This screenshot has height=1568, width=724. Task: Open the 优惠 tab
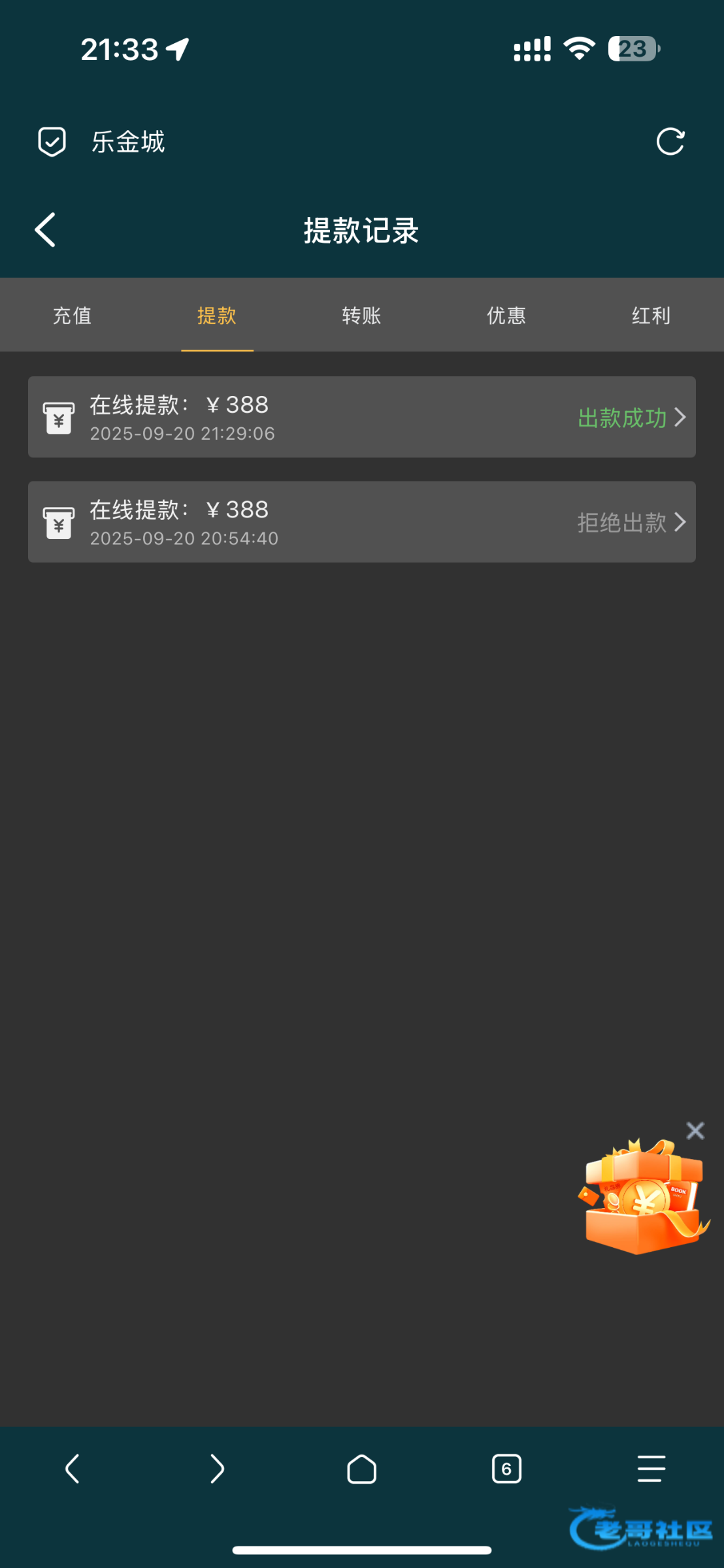click(506, 316)
